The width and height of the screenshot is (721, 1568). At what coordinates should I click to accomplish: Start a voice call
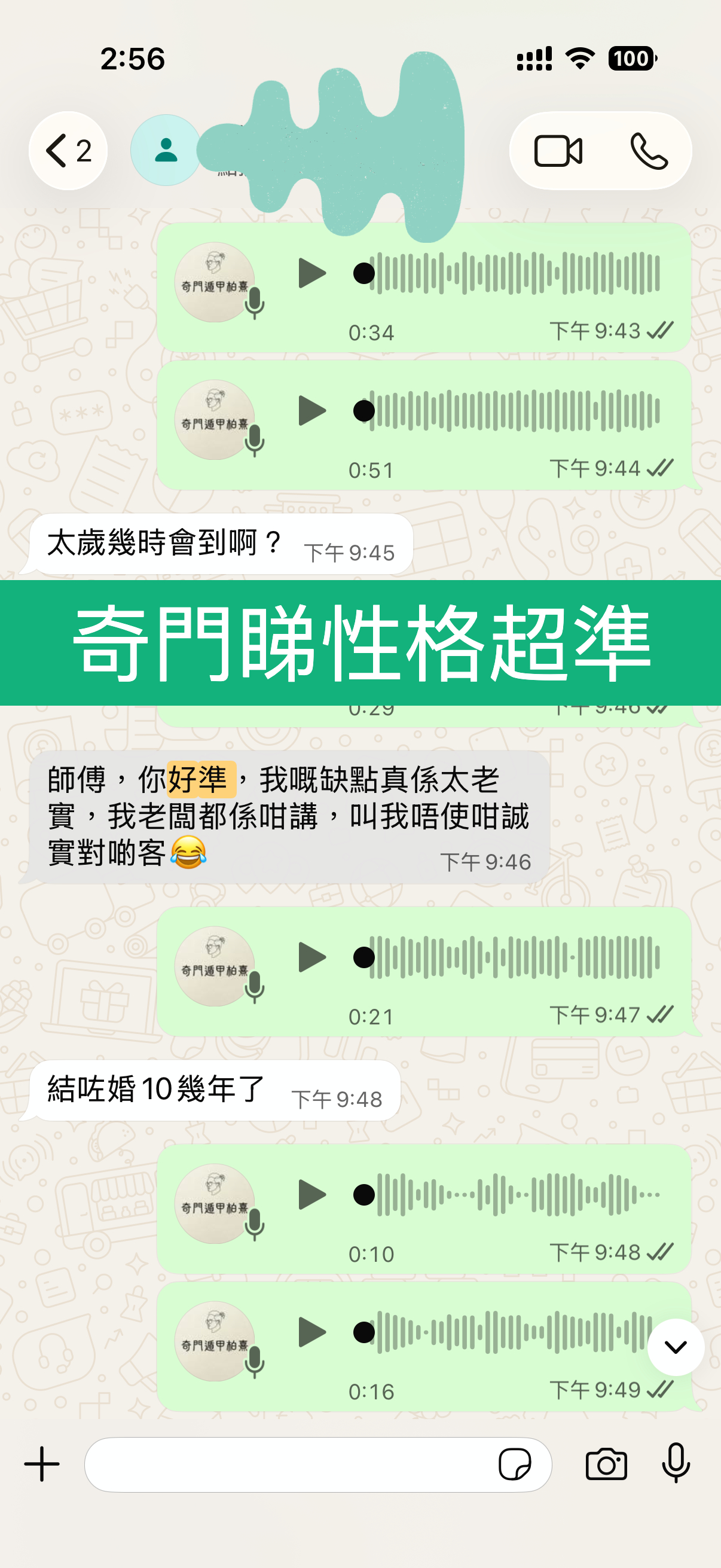pyautogui.click(x=649, y=151)
